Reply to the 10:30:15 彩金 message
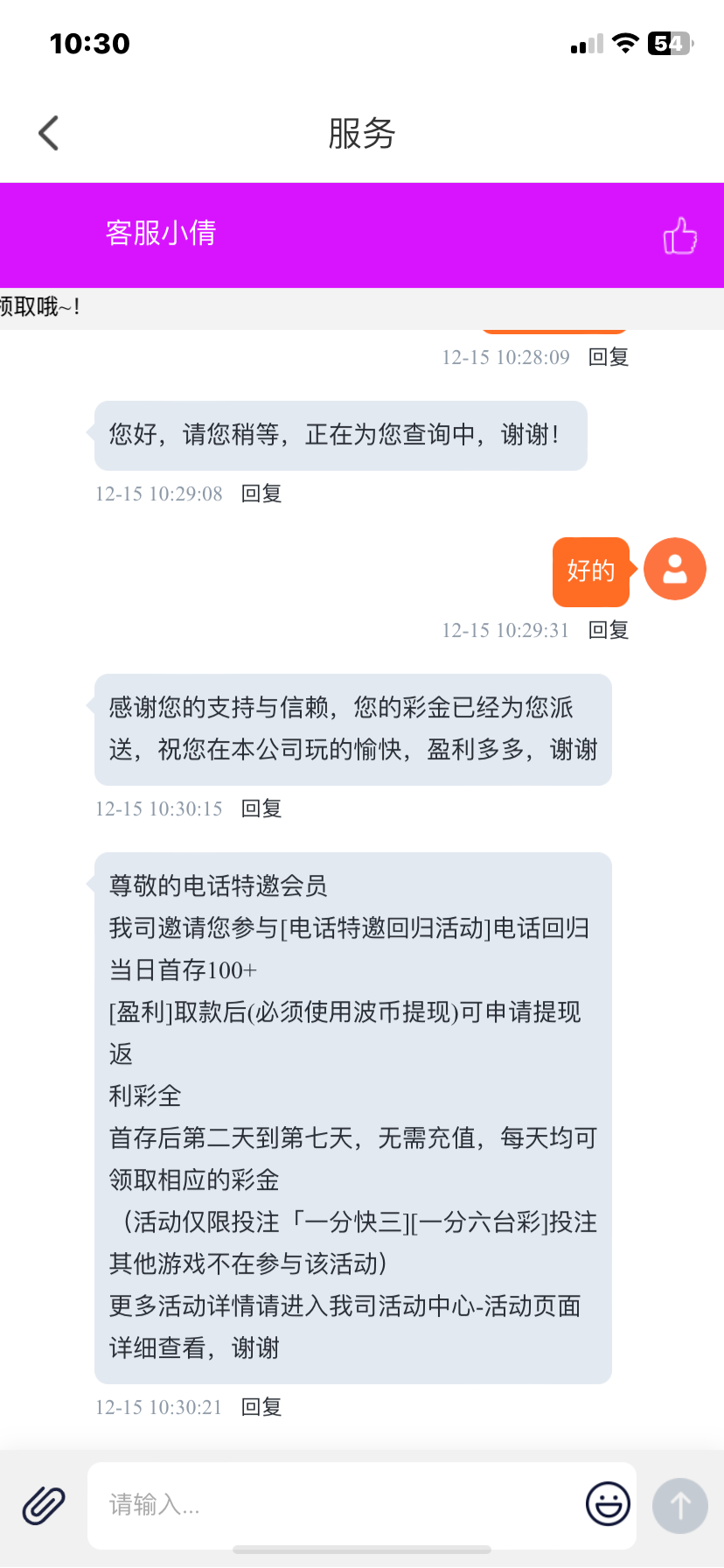724x1568 pixels. pos(261,808)
